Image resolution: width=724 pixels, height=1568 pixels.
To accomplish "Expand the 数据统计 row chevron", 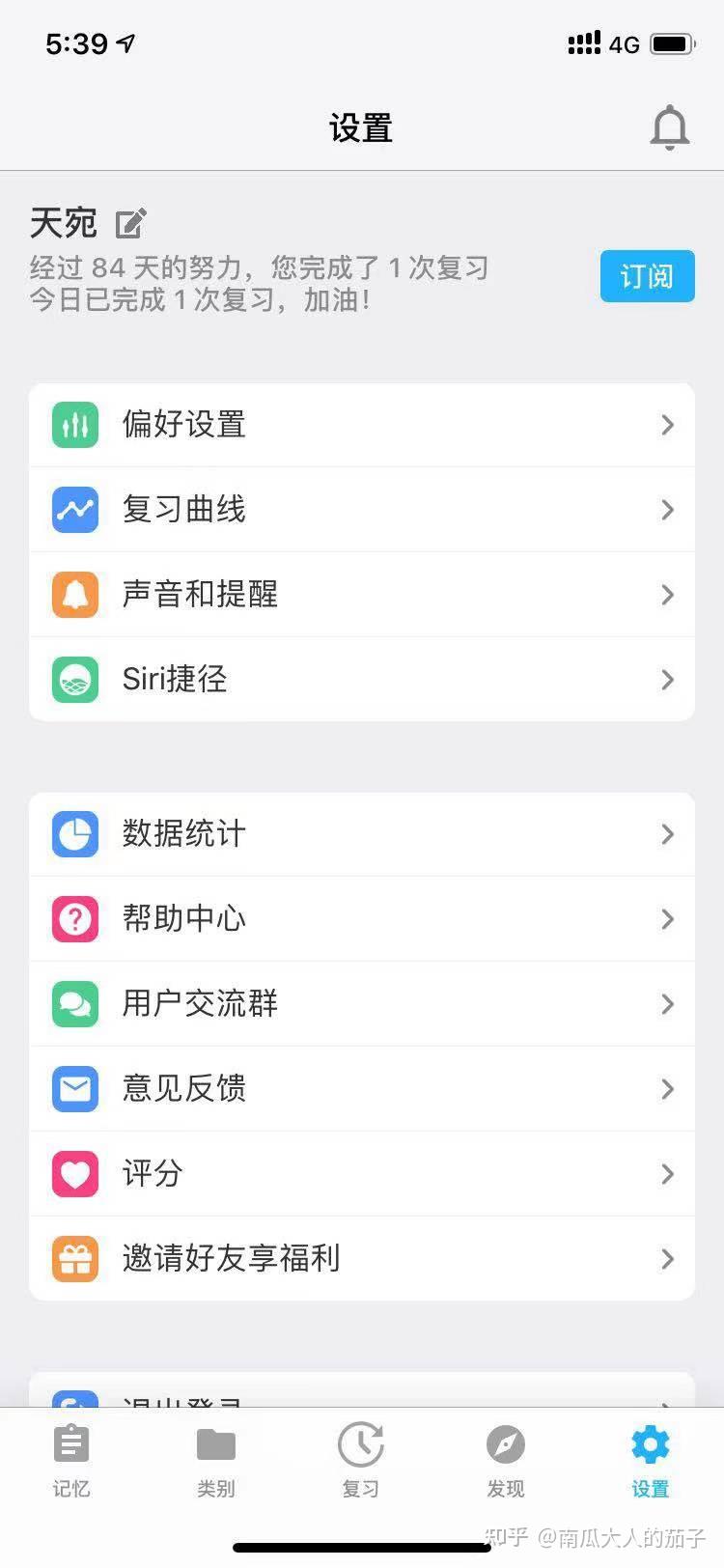I will (667, 834).
